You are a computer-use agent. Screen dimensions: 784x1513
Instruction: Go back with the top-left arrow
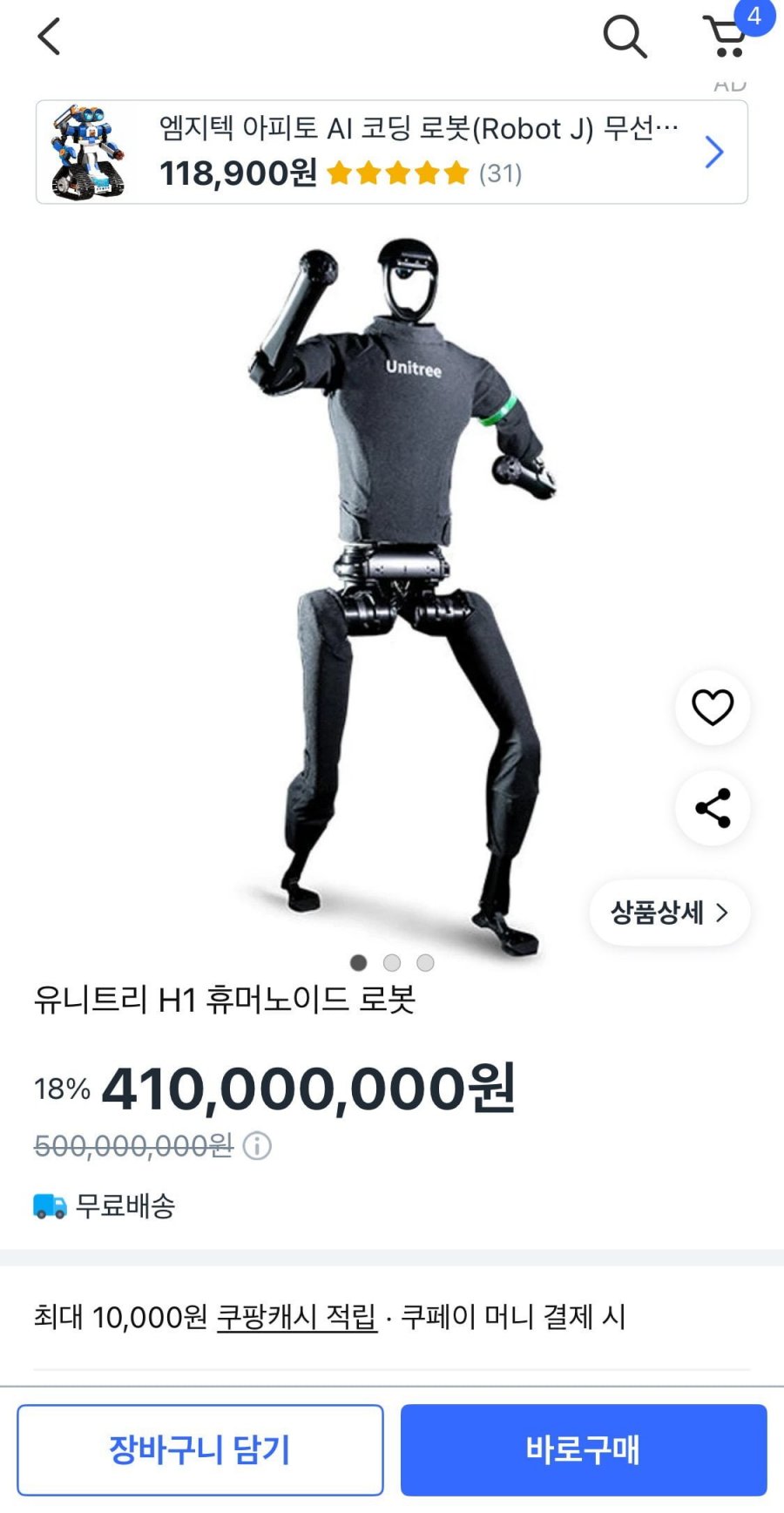pyautogui.click(x=50, y=37)
